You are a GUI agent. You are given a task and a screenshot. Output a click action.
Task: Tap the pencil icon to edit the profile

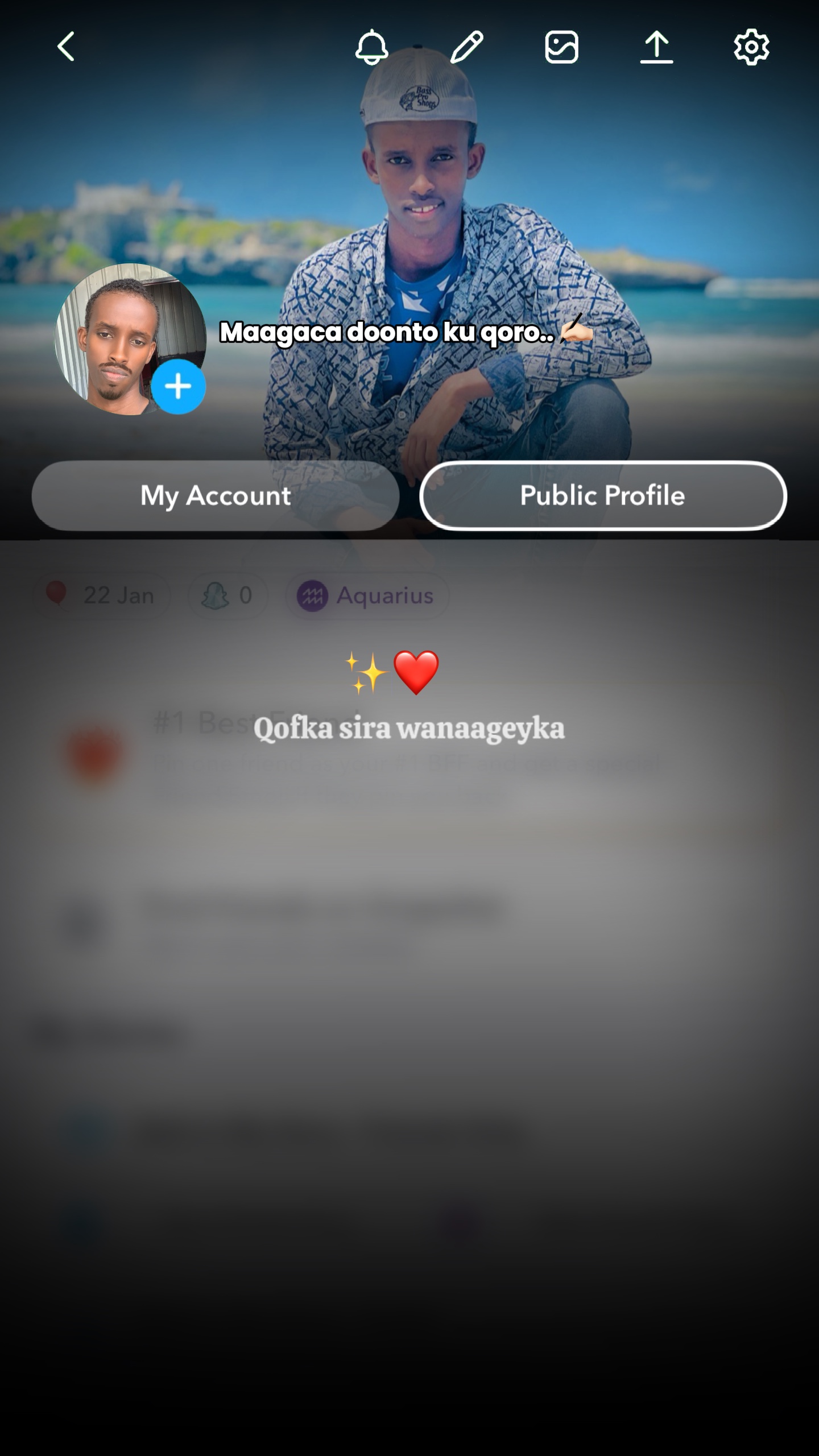click(466, 47)
